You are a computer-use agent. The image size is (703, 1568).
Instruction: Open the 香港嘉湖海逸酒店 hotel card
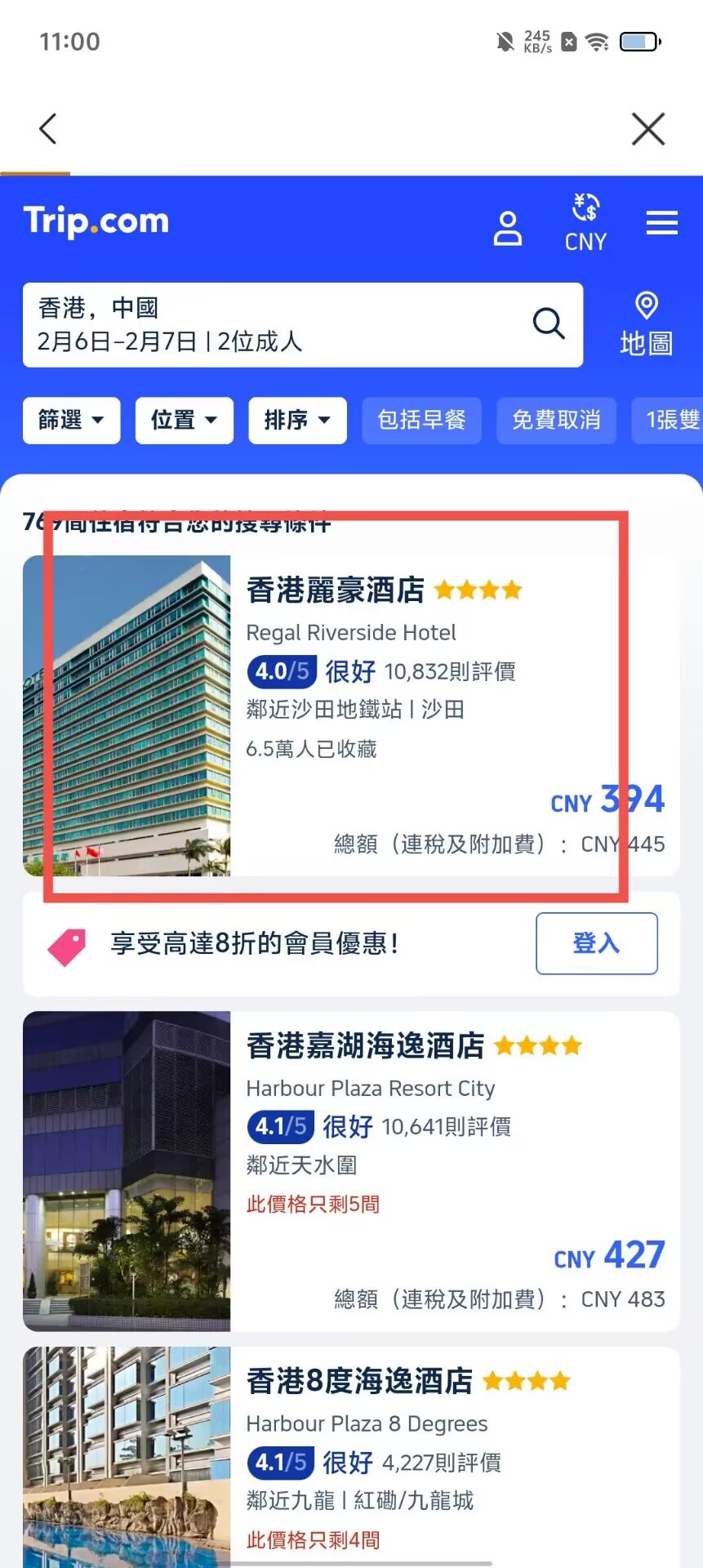351,1170
